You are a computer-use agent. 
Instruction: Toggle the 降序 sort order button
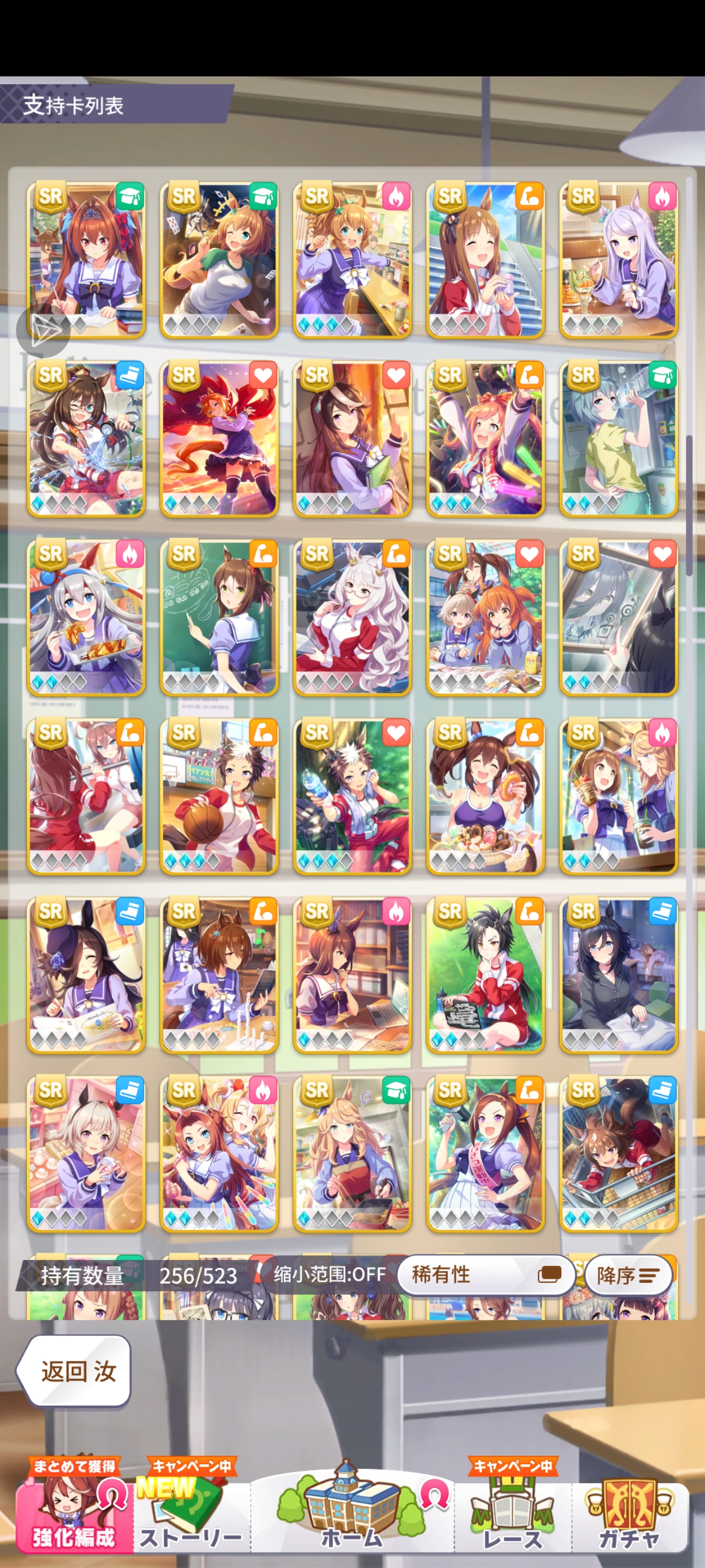point(627,1274)
